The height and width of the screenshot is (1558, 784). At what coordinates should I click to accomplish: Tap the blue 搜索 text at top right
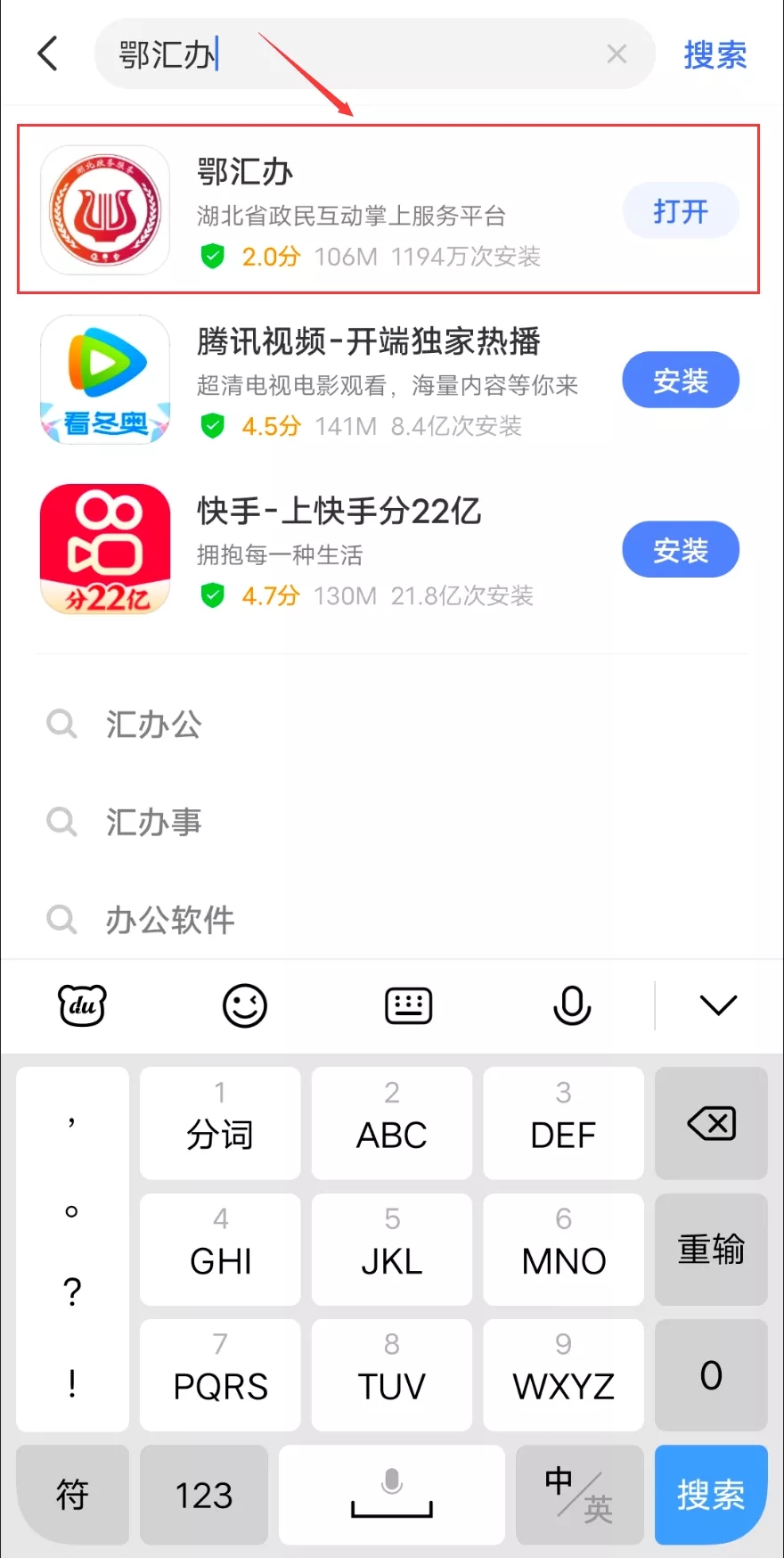[715, 54]
